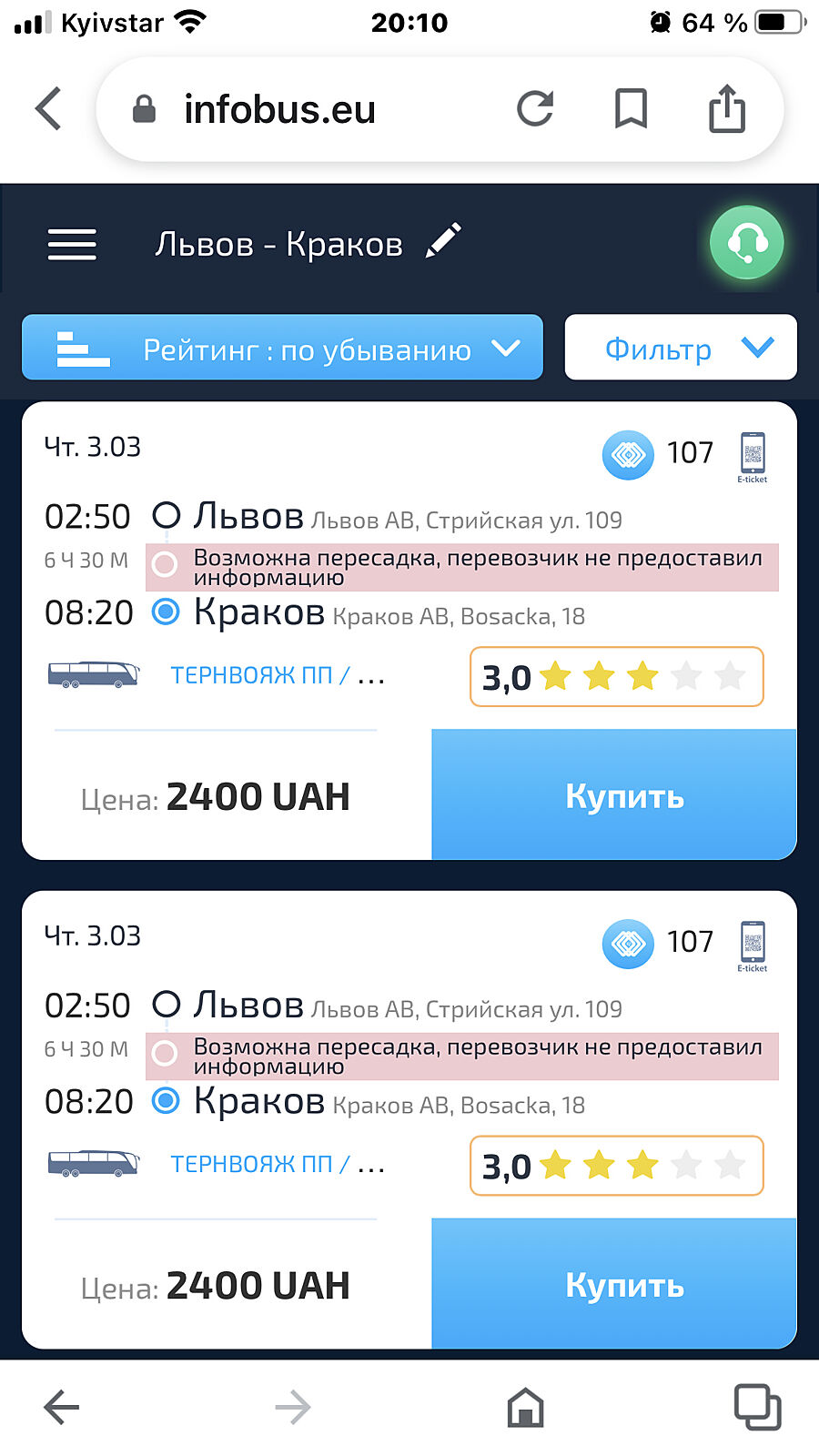This screenshot has width=819, height=1456.
Task: Reload the infobus.eu page
Action: [x=535, y=109]
